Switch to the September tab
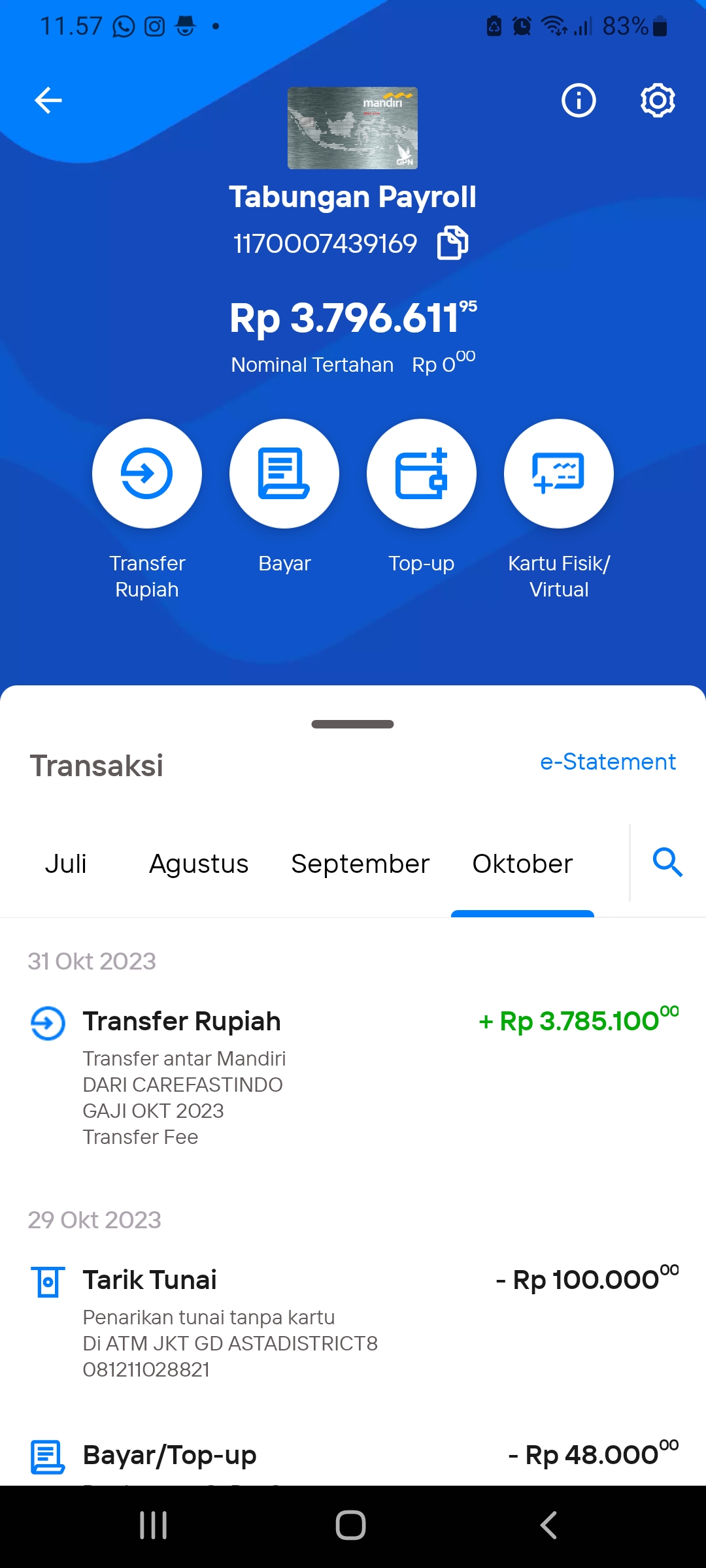 coord(360,864)
